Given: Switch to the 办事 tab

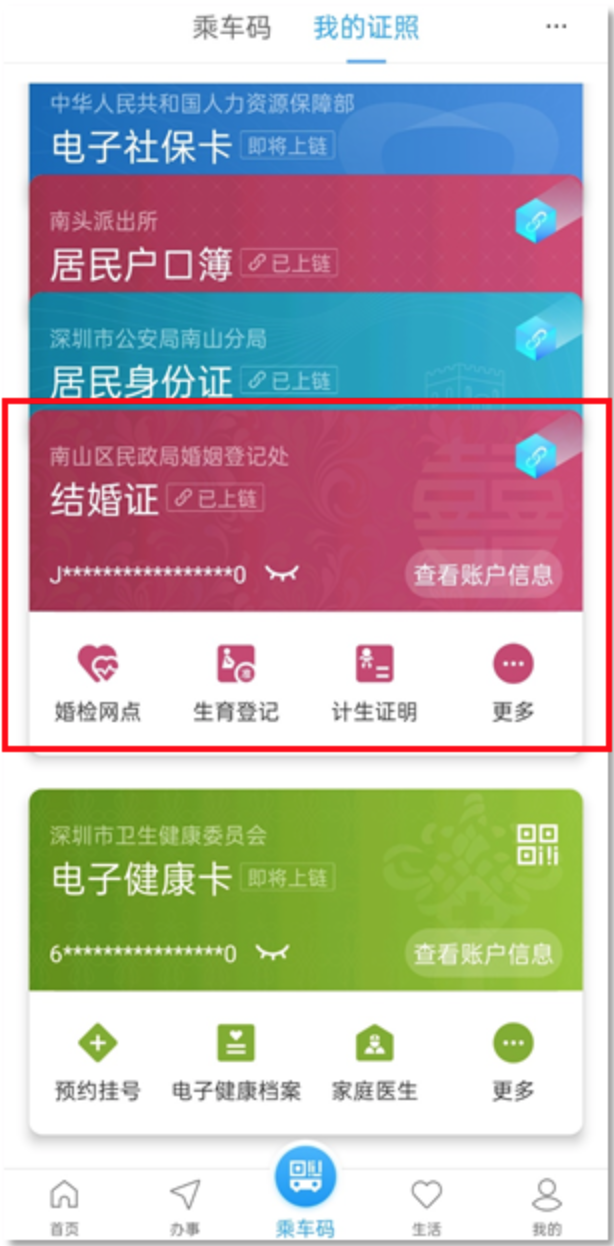Looking at the screenshot, I should click(x=185, y=1205).
